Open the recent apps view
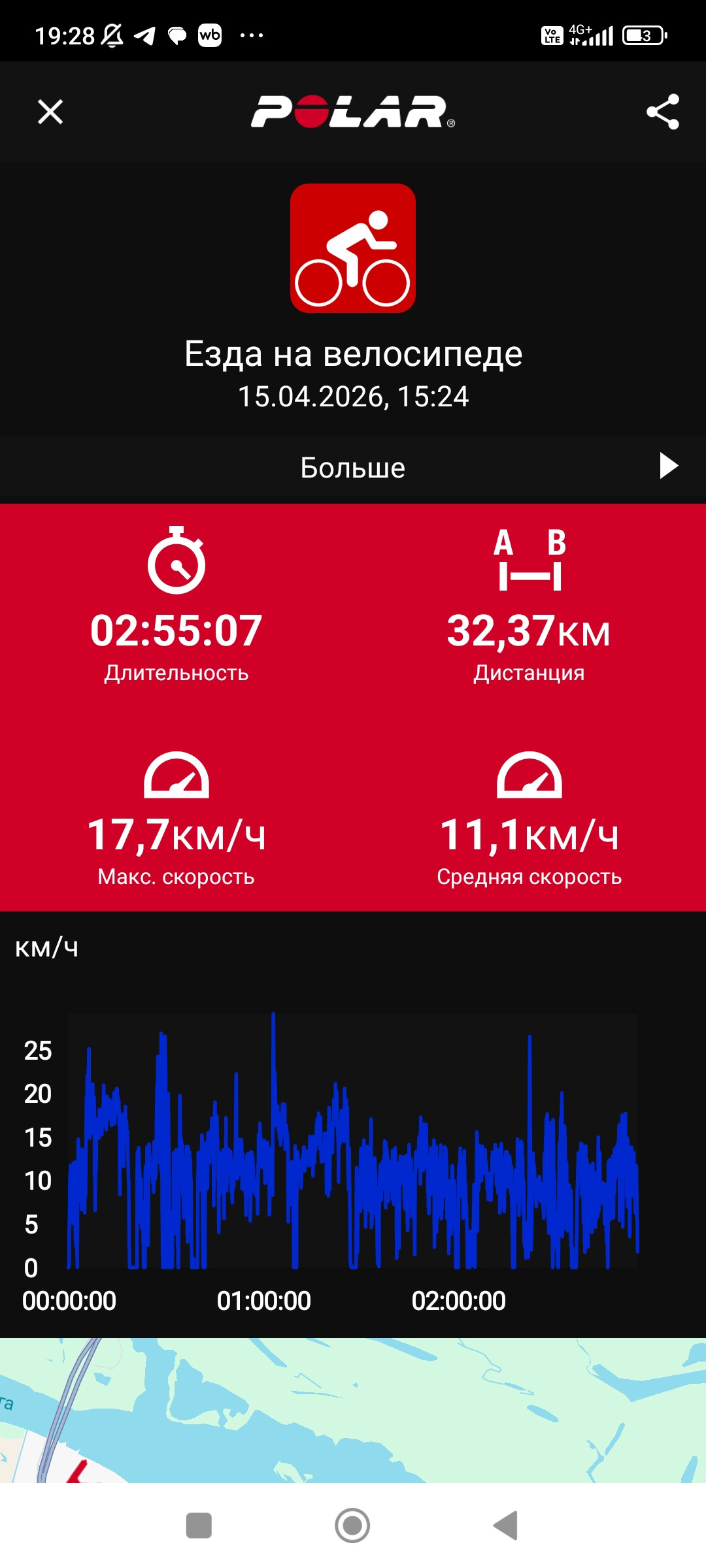 pos(199,1526)
